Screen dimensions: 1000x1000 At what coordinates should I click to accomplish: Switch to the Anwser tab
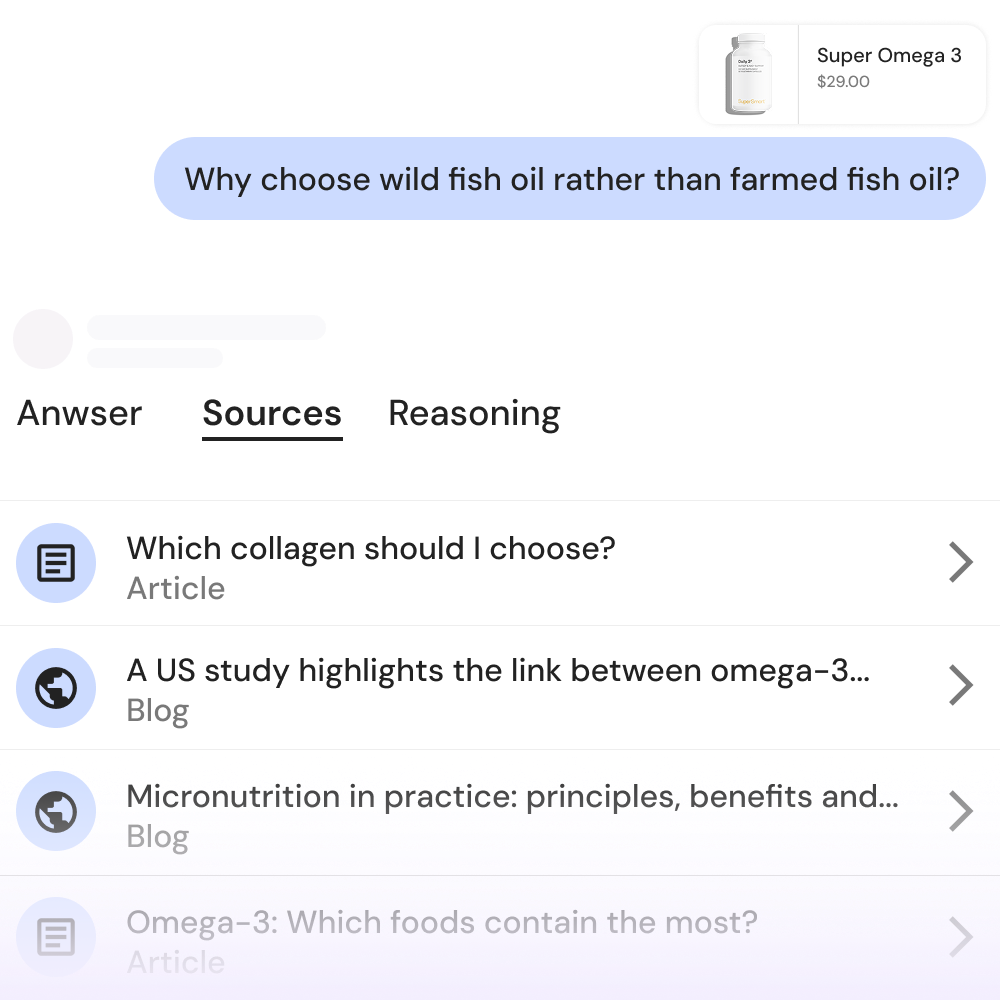pyautogui.click(x=80, y=413)
